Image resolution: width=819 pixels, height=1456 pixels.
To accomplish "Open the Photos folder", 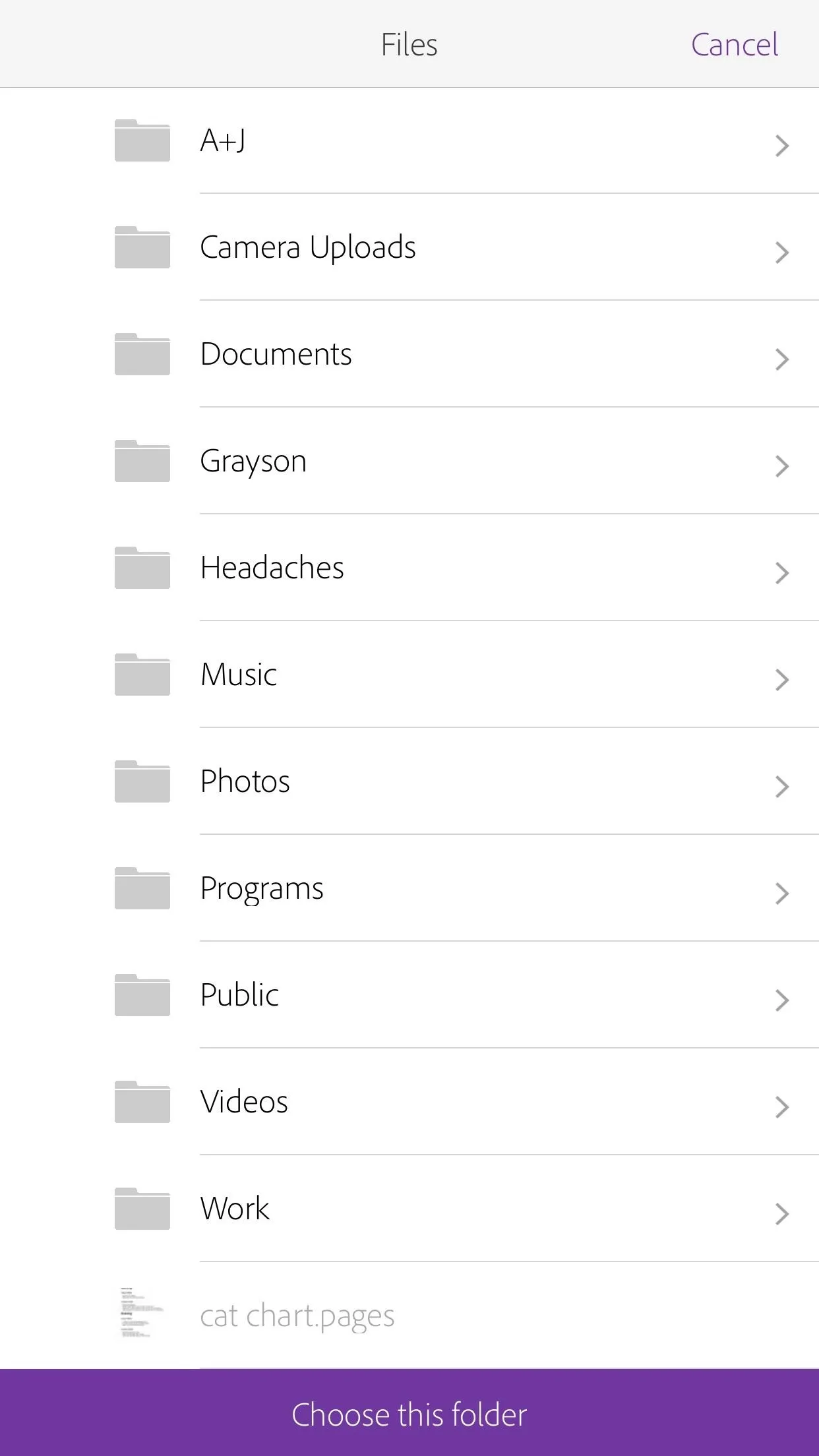I will 409,781.
